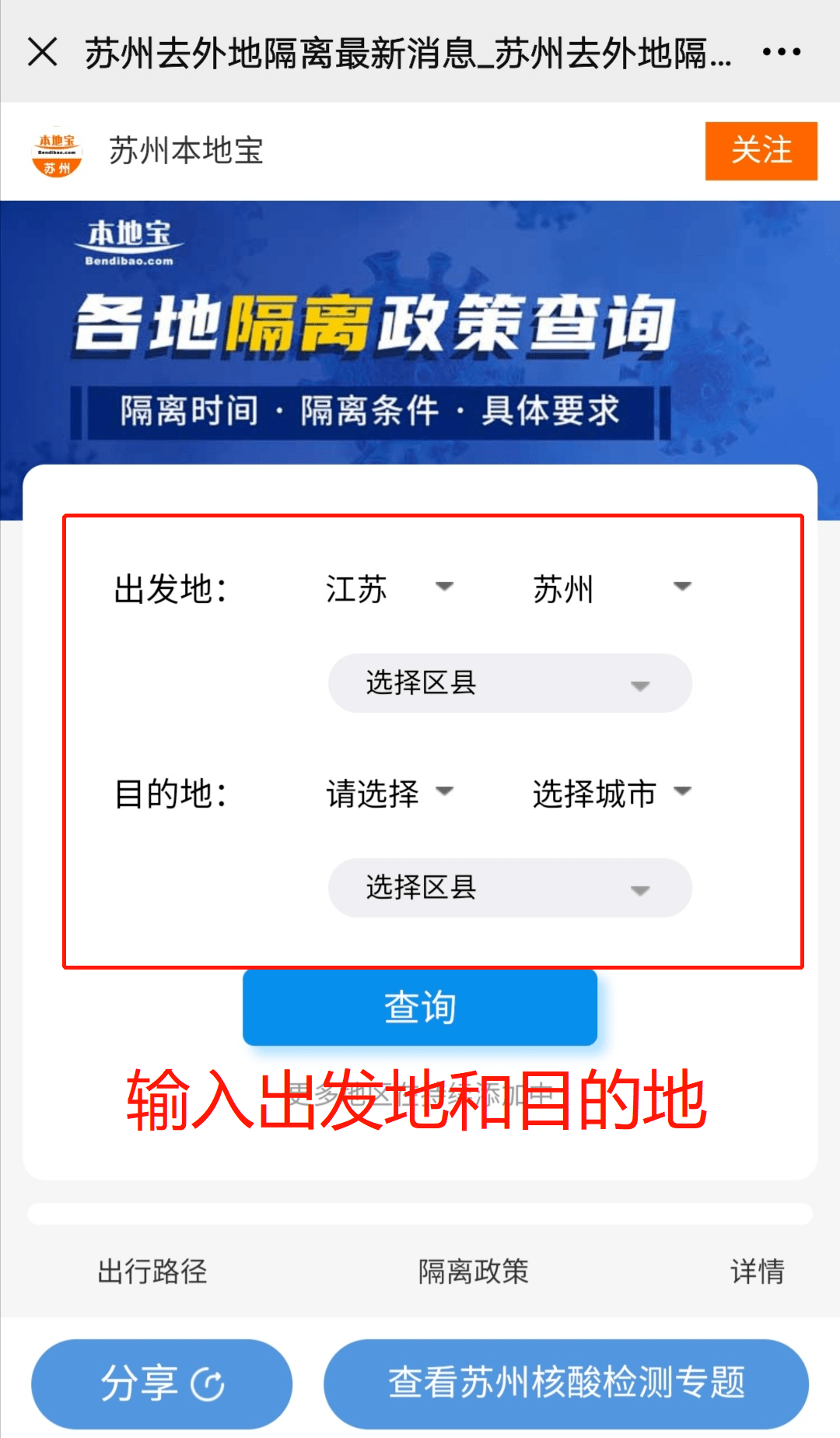Expand the destination 选择区县 dropdown
The height and width of the screenshot is (1438, 840).
coord(509,888)
